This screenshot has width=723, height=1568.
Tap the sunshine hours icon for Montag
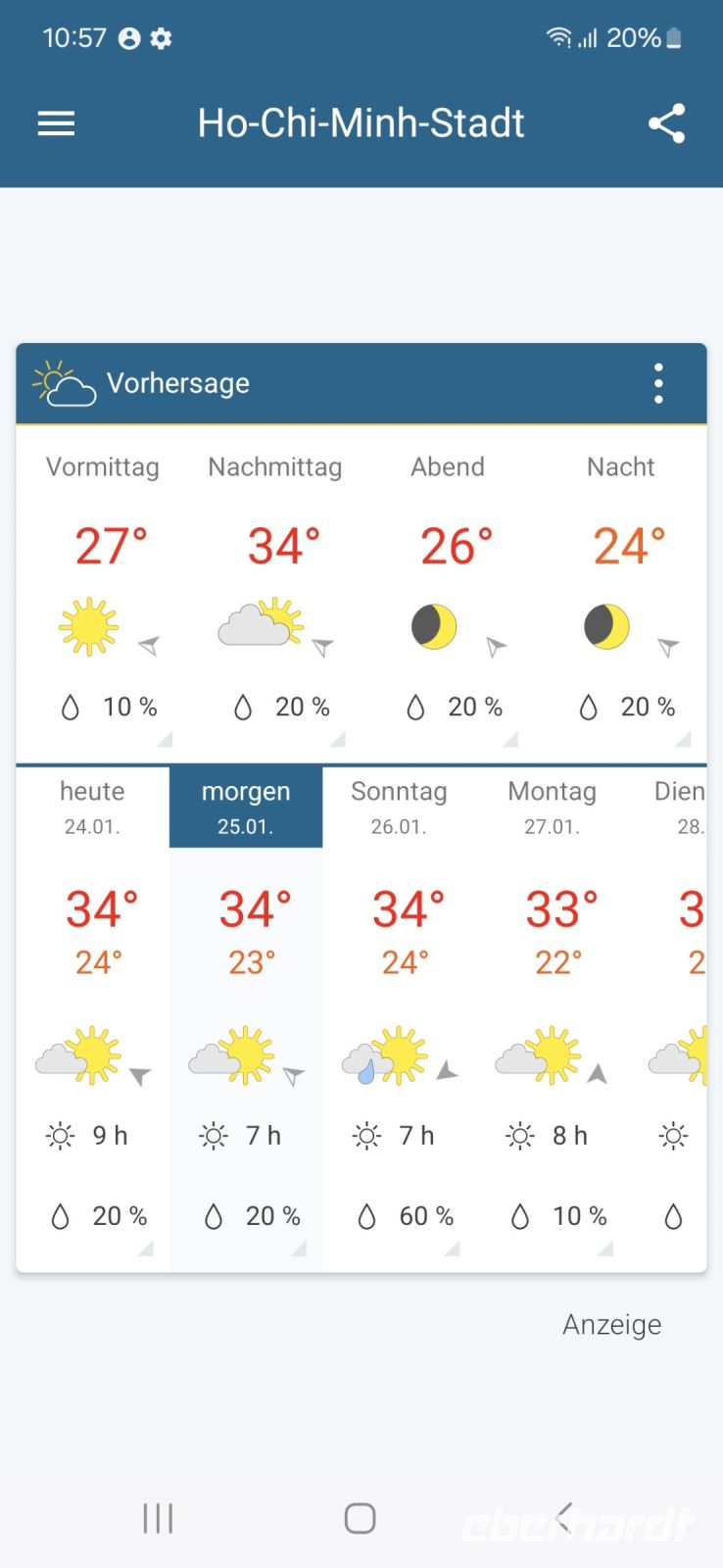(518, 1135)
